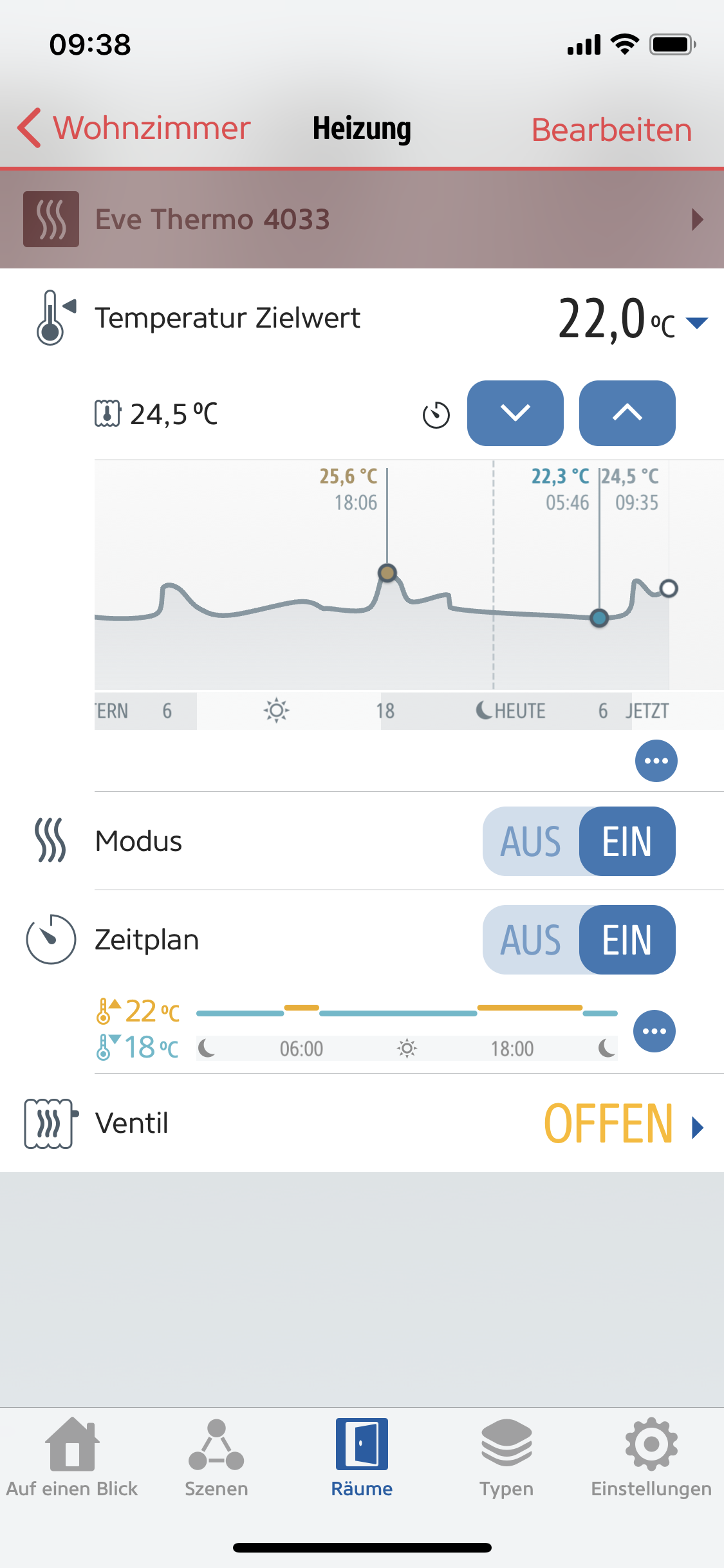Select the 25,6 °C marker on the chart
The height and width of the screenshot is (1568, 724).
[x=387, y=572]
